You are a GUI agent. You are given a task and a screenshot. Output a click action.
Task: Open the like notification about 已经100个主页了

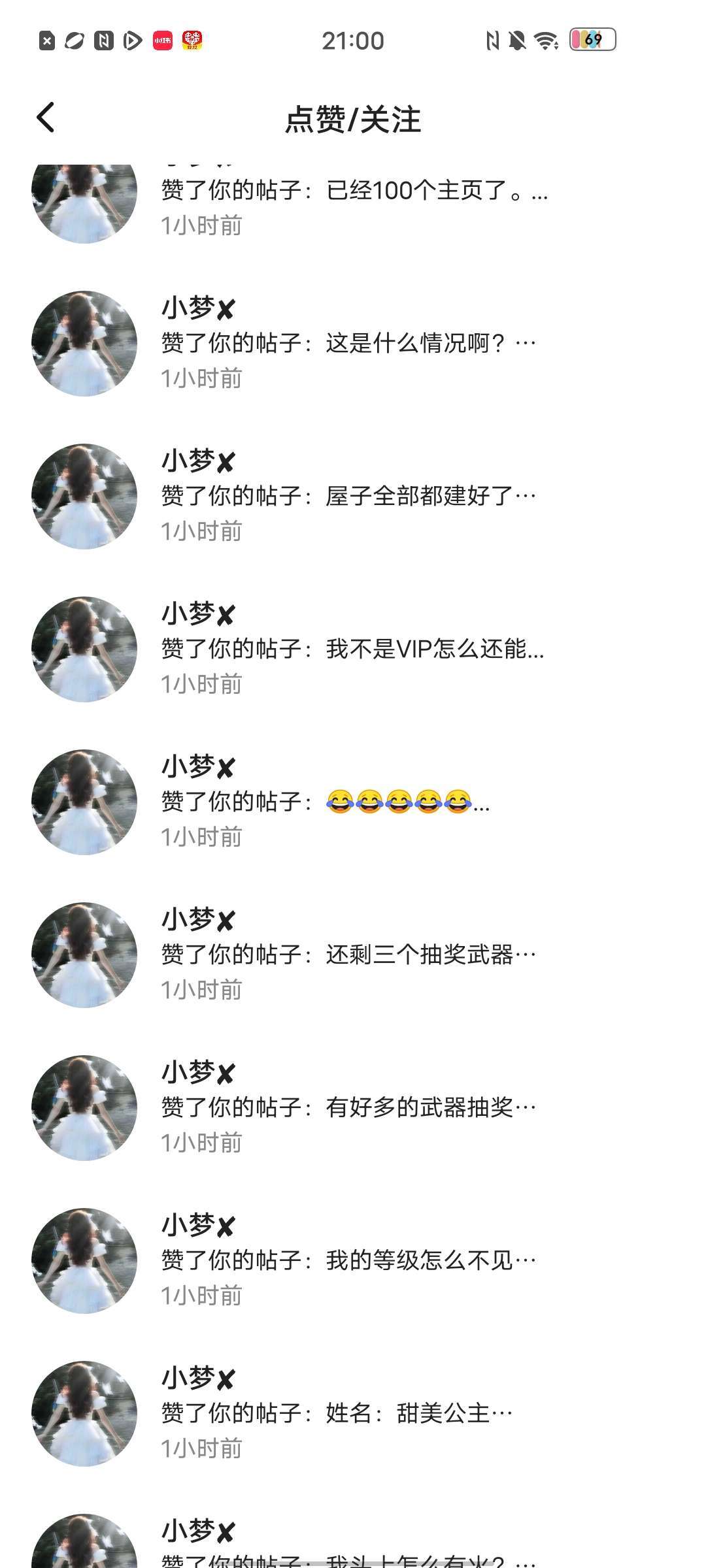coord(353,191)
